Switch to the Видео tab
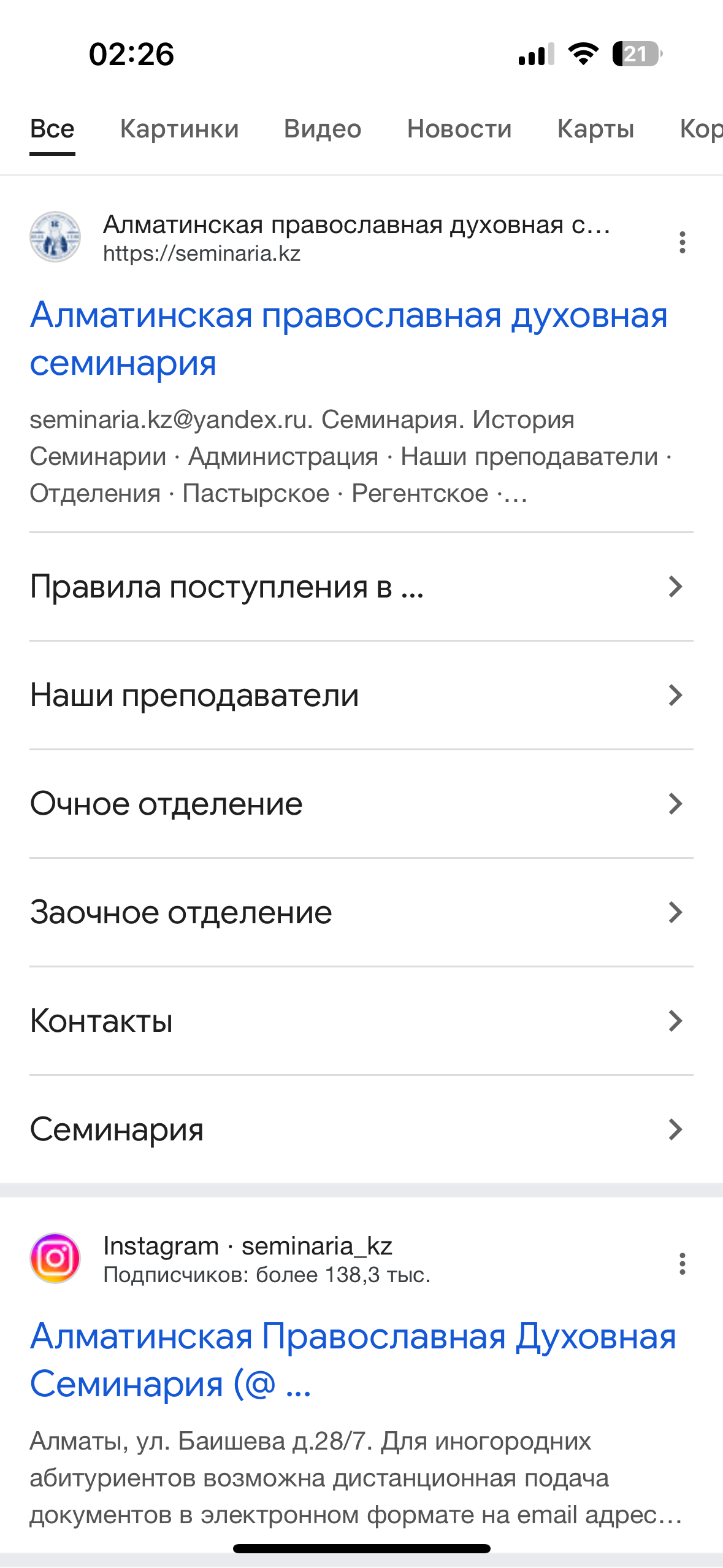The image size is (723, 1568). 323,129
